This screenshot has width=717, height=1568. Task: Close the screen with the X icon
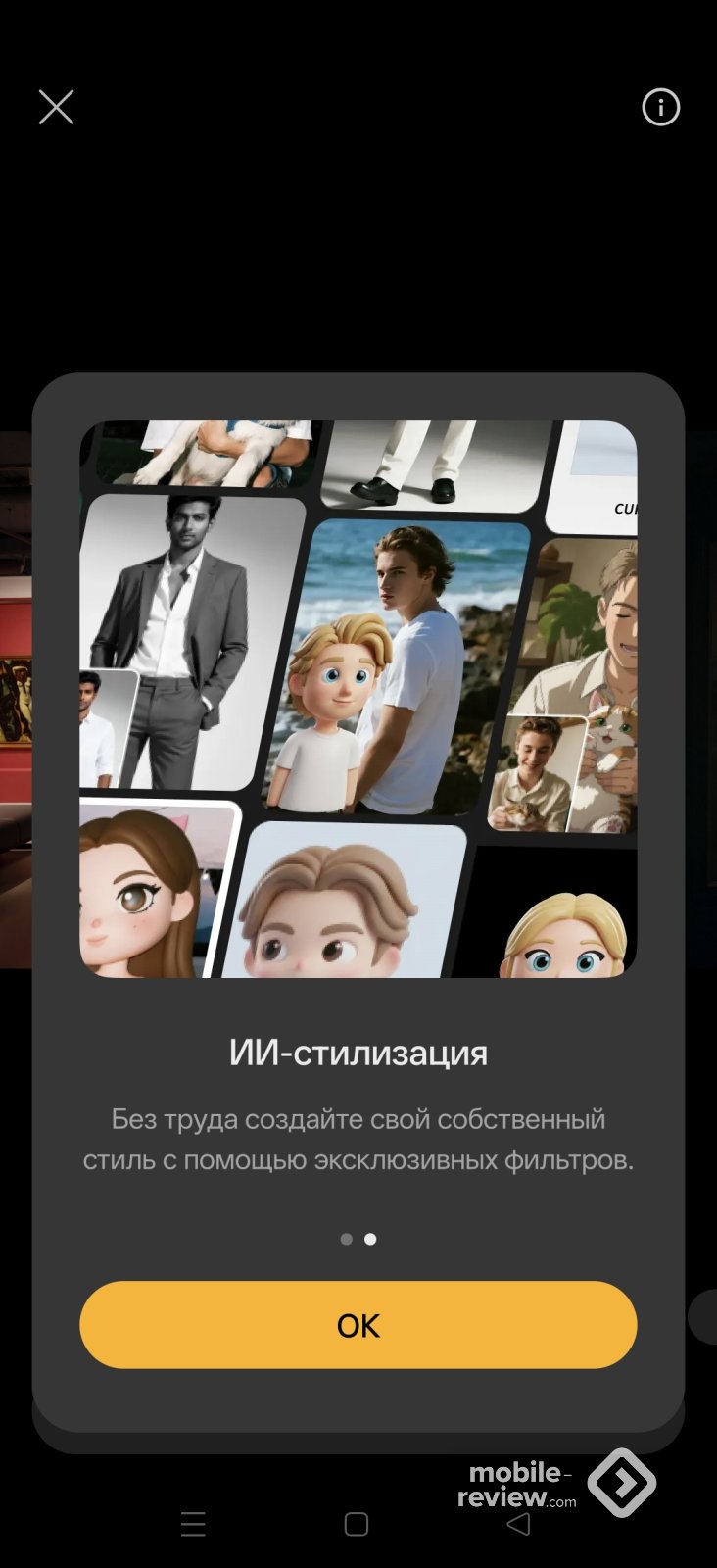point(56,107)
